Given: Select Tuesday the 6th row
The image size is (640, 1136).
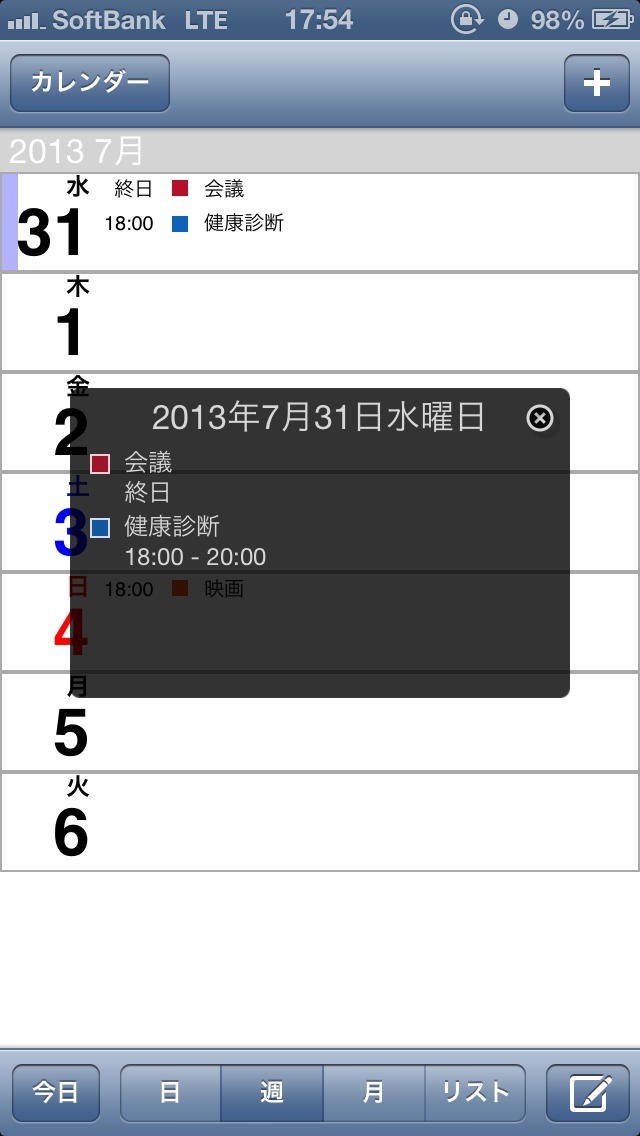Looking at the screenshot, I should [320, 822].
